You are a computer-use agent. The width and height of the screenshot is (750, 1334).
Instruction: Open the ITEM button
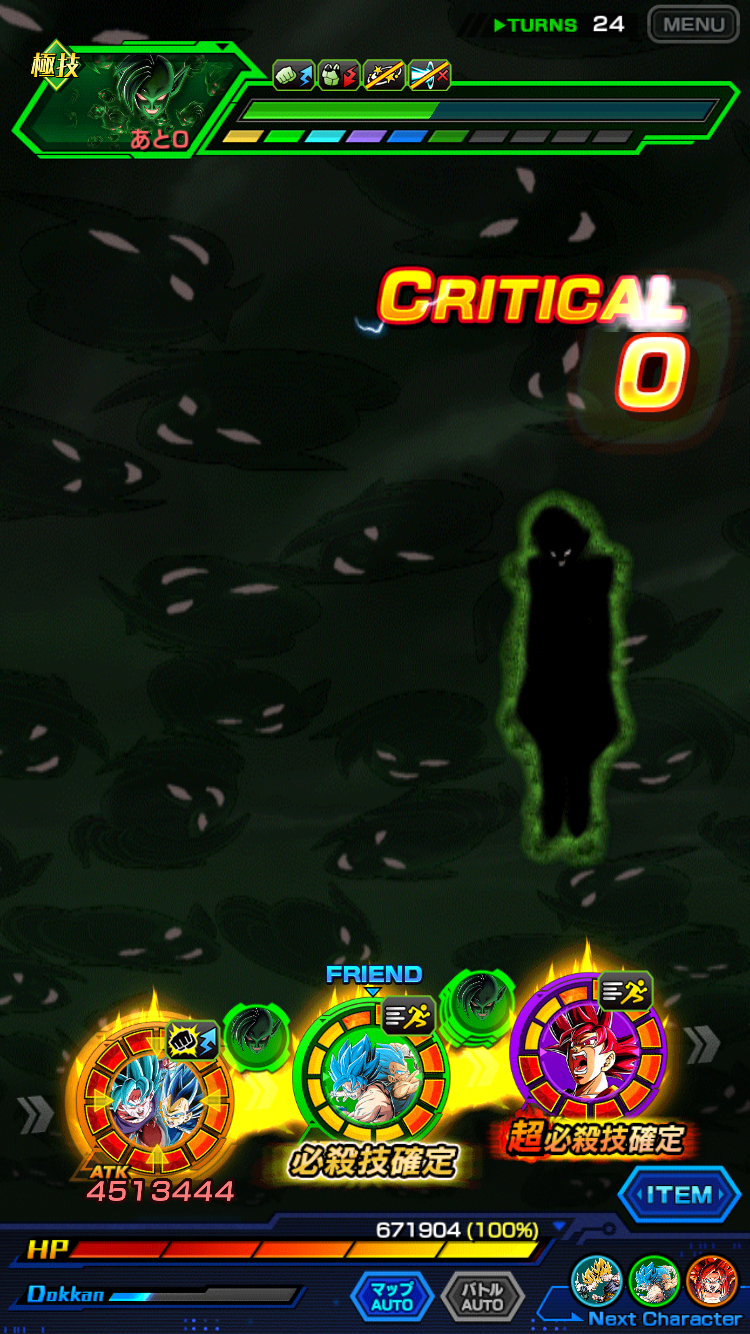click(679, 1195)
